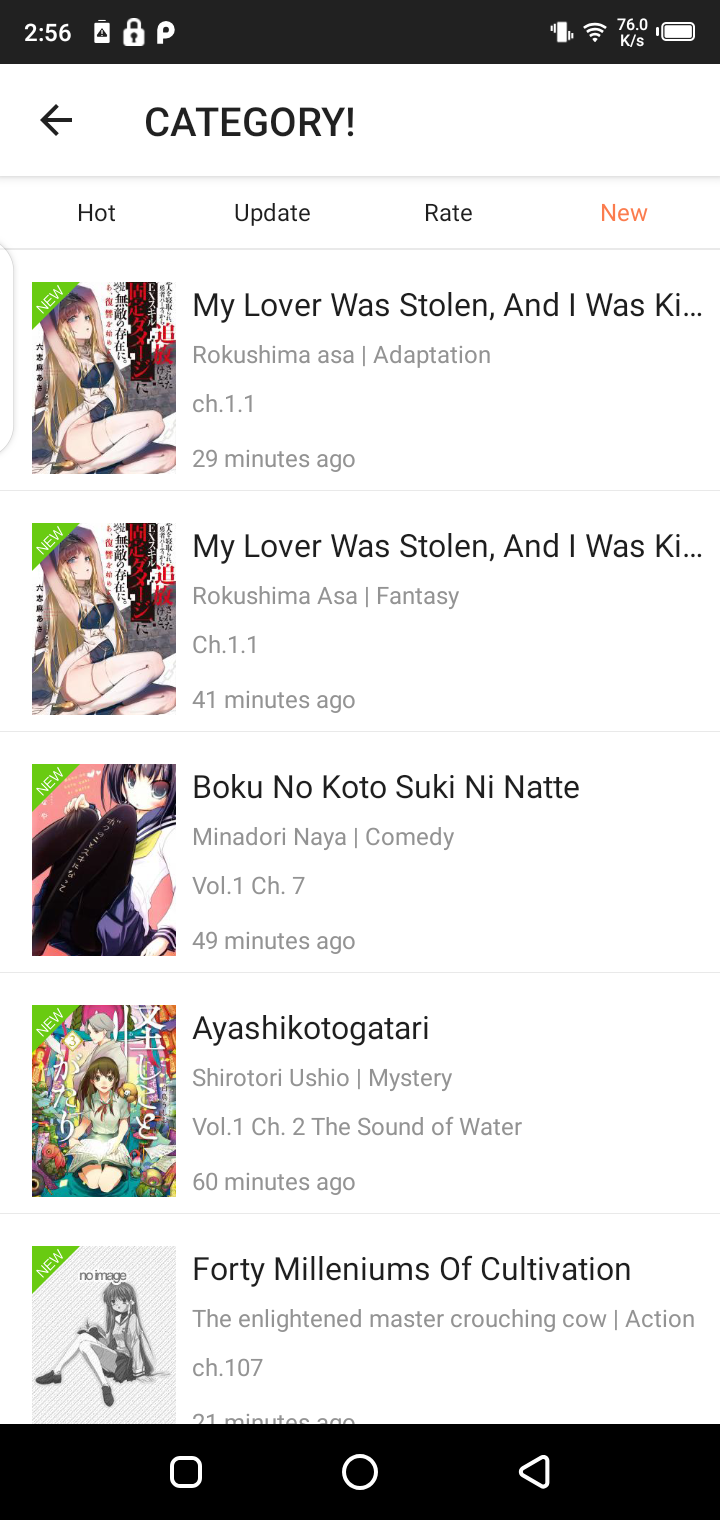Open Boku No Koto Suki Ni Natte
This screenshot has height=1520, width=720.
pyautogui.click(x=386, y=788)
